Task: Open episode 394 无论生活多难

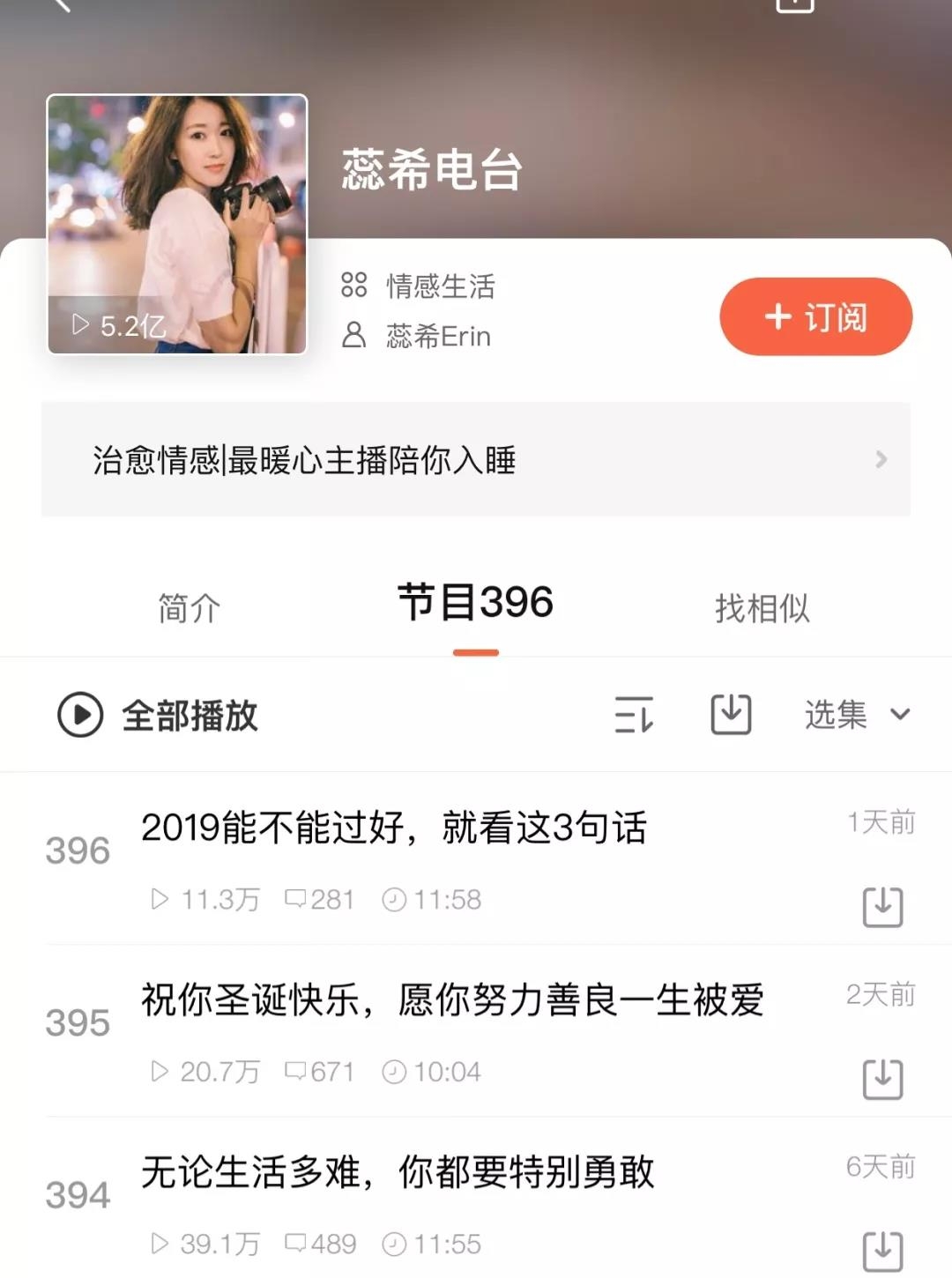Action: coord(398,1172)
